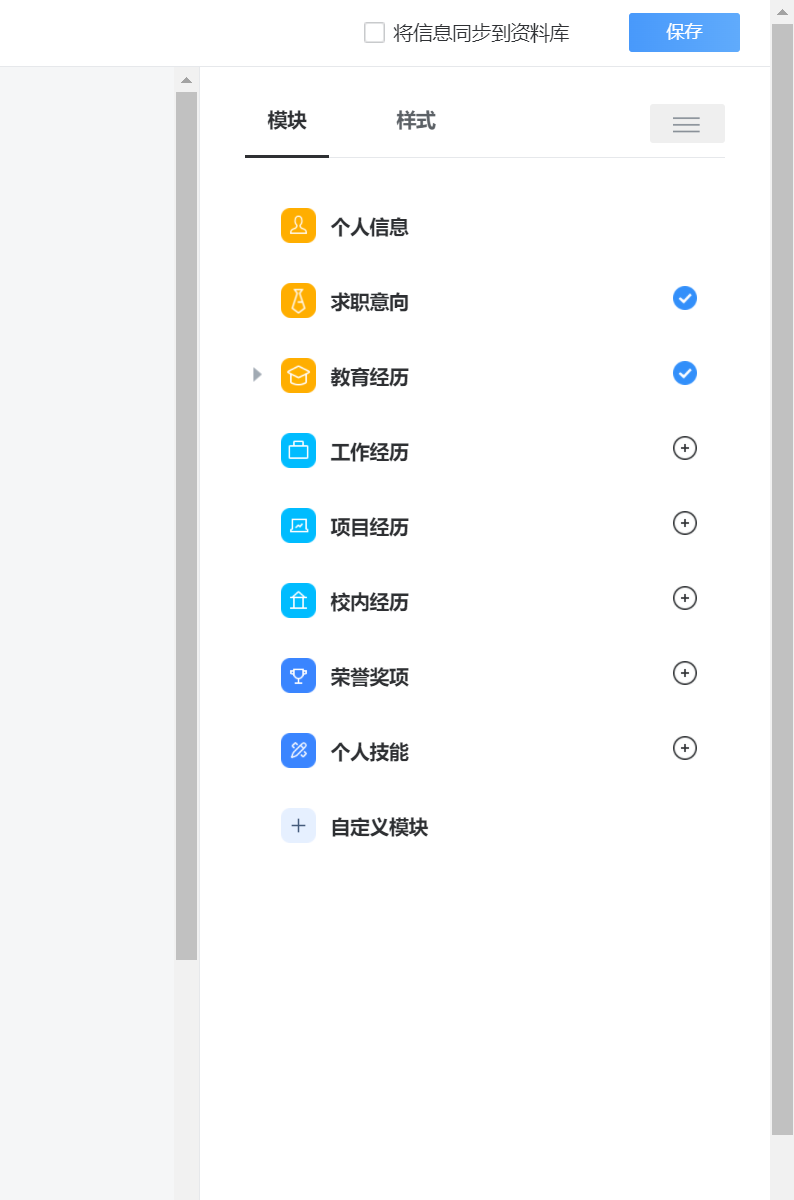This screenshot has width=794, height=1200.
Task: Click the left panel scrollbar thumb
Action: (x=187, y=520)
